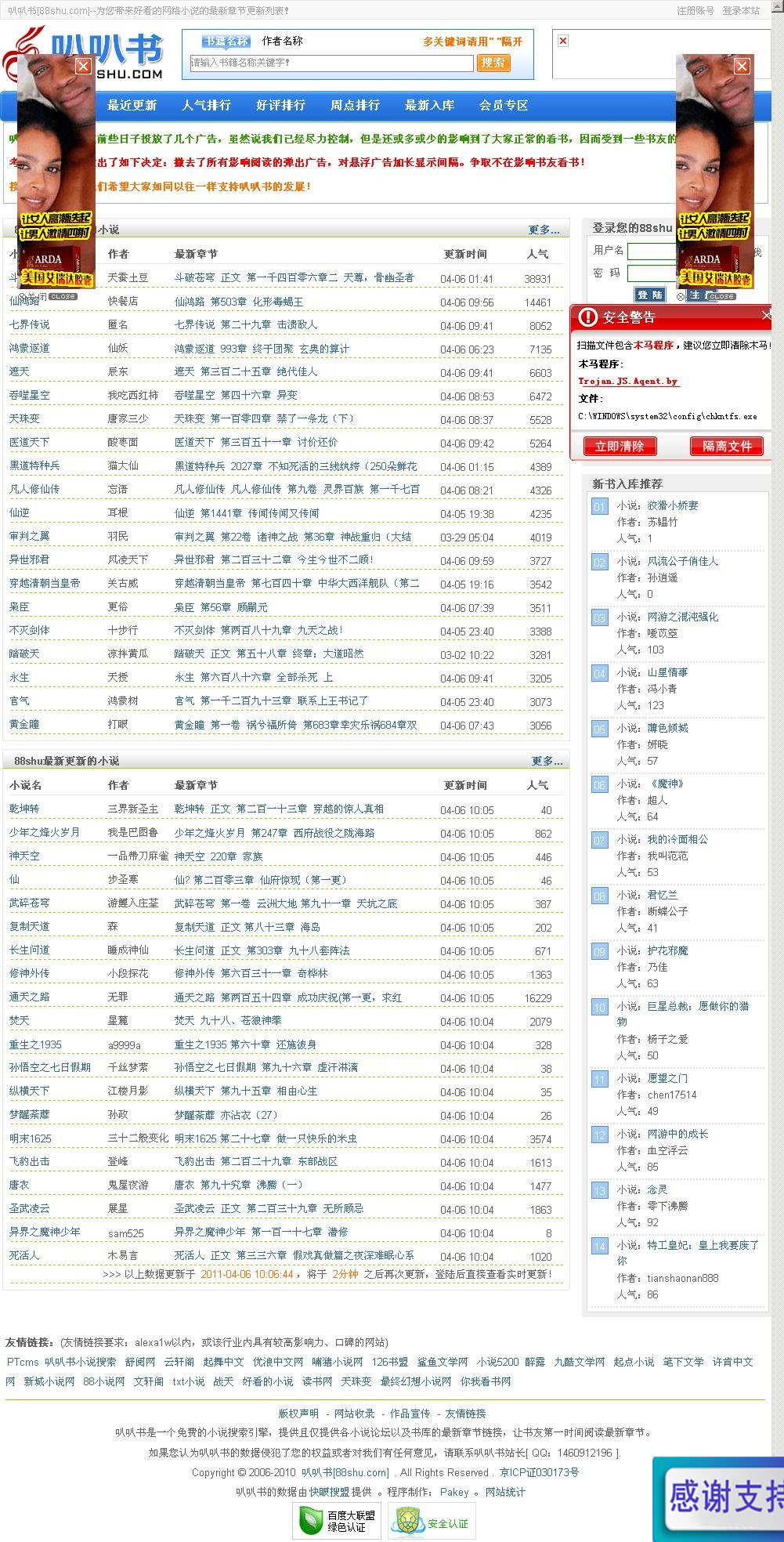Image resolution: width=784 pixels, height=1542 pixels.
Task: Tap 隔离文件 in the security warning
Action: click(727, 446)
